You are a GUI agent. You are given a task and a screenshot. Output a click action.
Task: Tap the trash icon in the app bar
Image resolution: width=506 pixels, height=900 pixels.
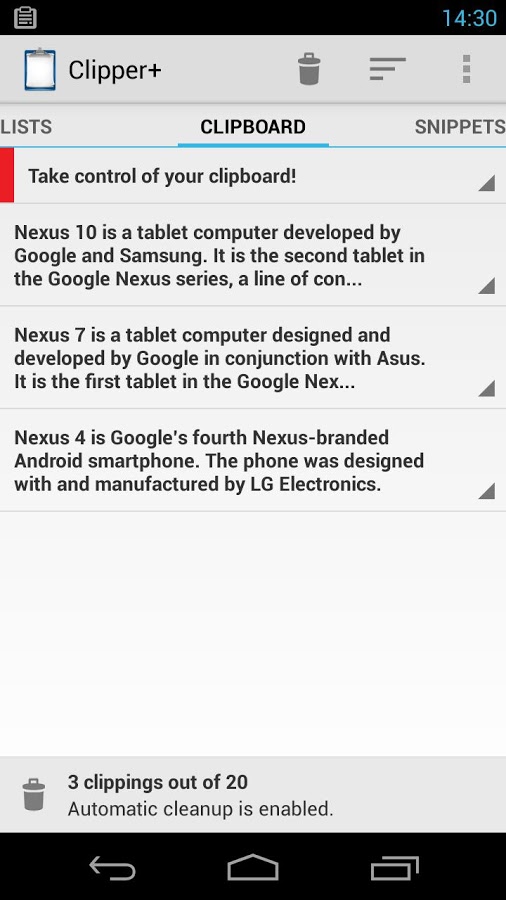coord(309,69)
